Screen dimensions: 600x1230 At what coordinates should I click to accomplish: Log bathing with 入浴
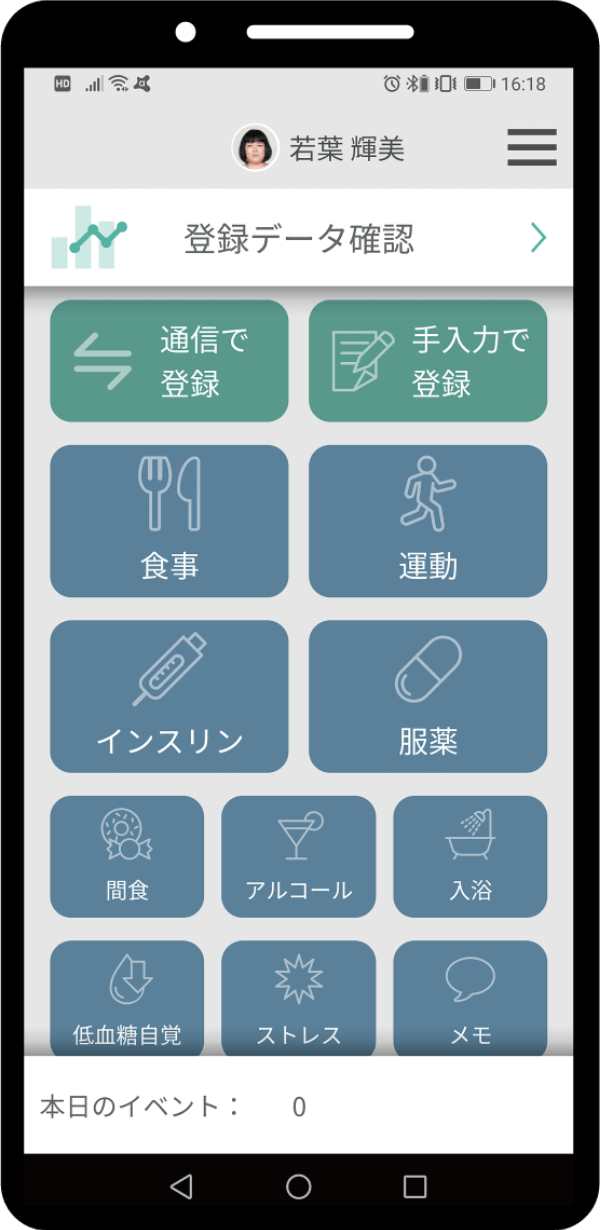(x=470, y=857)
